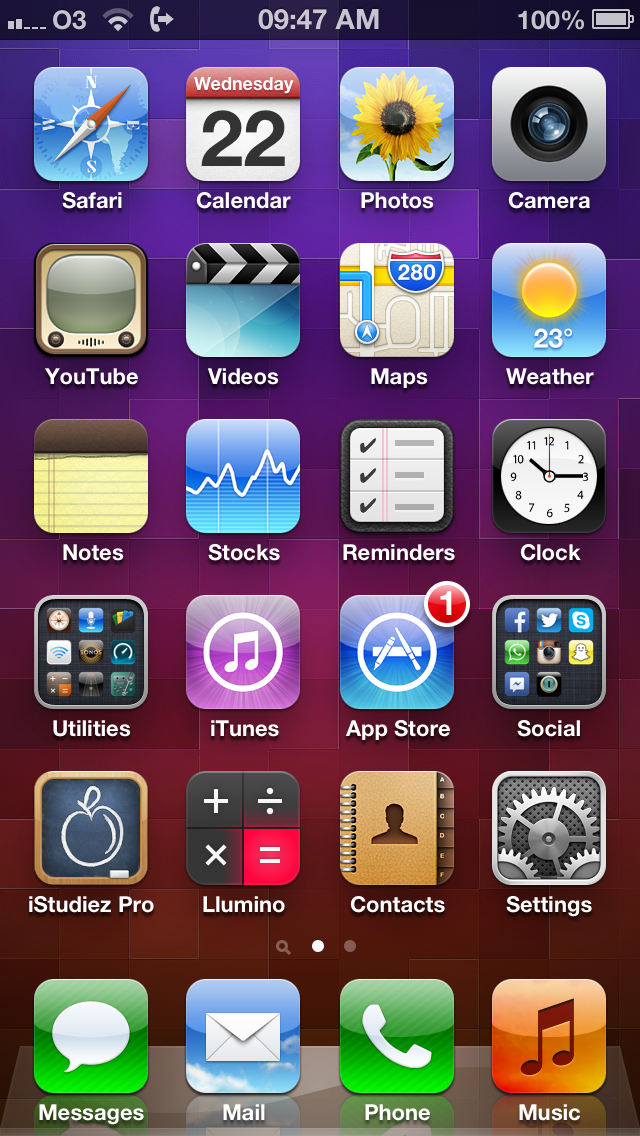The image size is (640, 1136).
Task: Launch iStudiez Pro
Action: click(91, 828)
